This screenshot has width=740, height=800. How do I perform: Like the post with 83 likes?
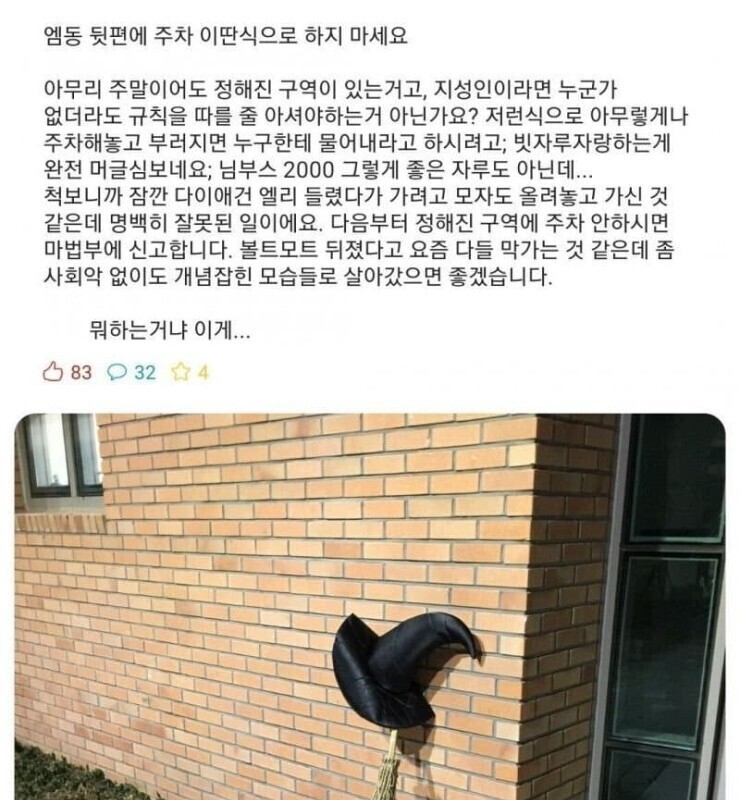tap(54, 372)
